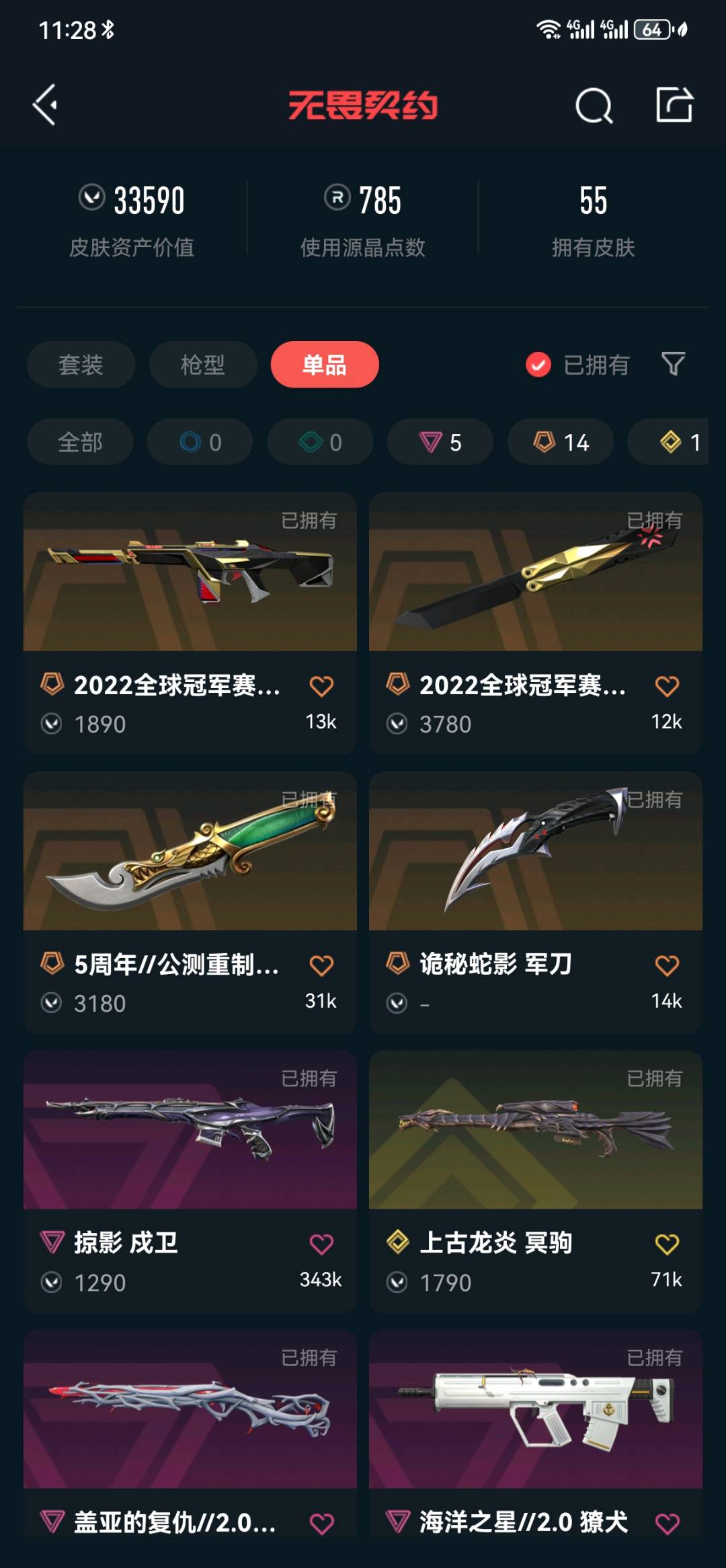
Task: Like the 2022全球冠军赛 skin priced 1890
Action: [321, 686]
